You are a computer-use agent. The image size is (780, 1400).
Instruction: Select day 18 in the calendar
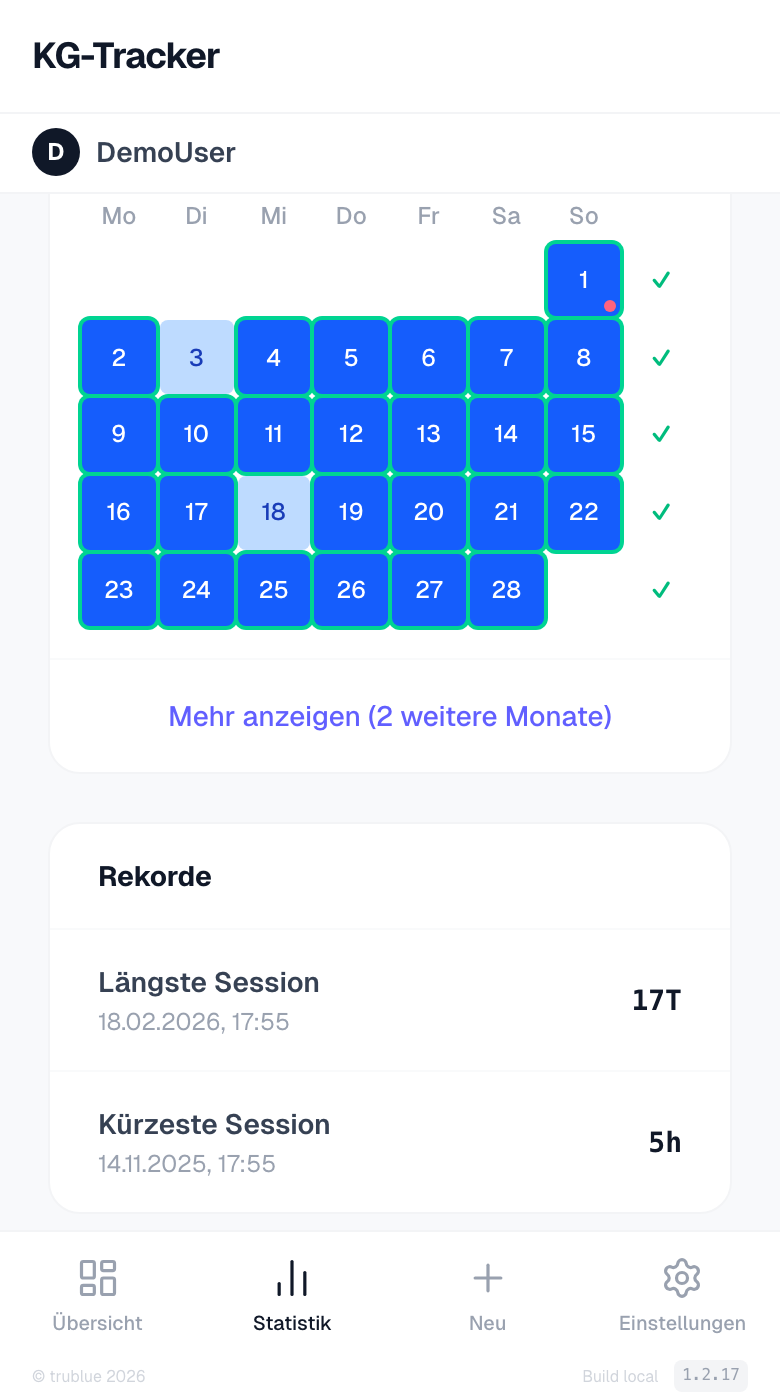(273, 512)
